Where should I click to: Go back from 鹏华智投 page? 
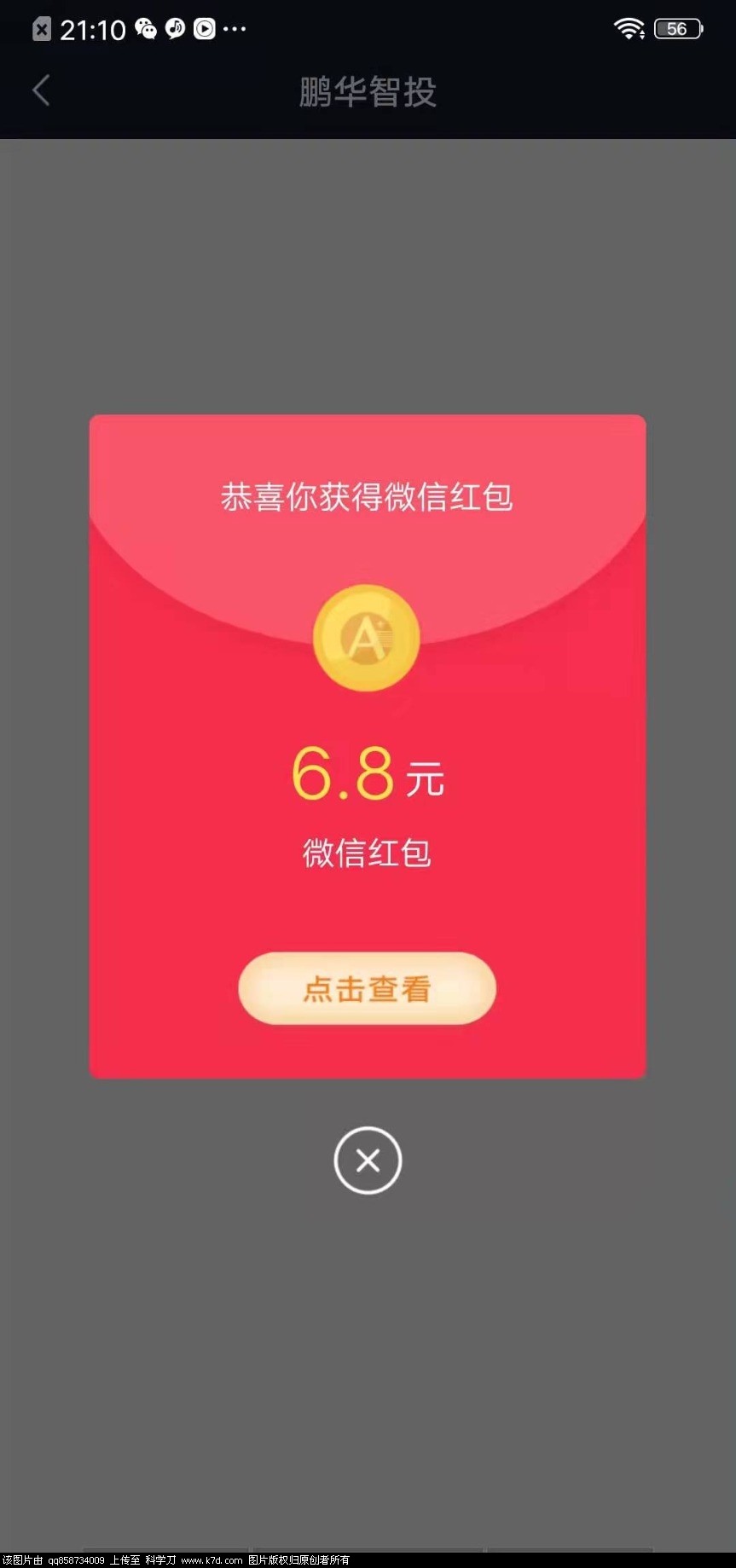(41, 90)
